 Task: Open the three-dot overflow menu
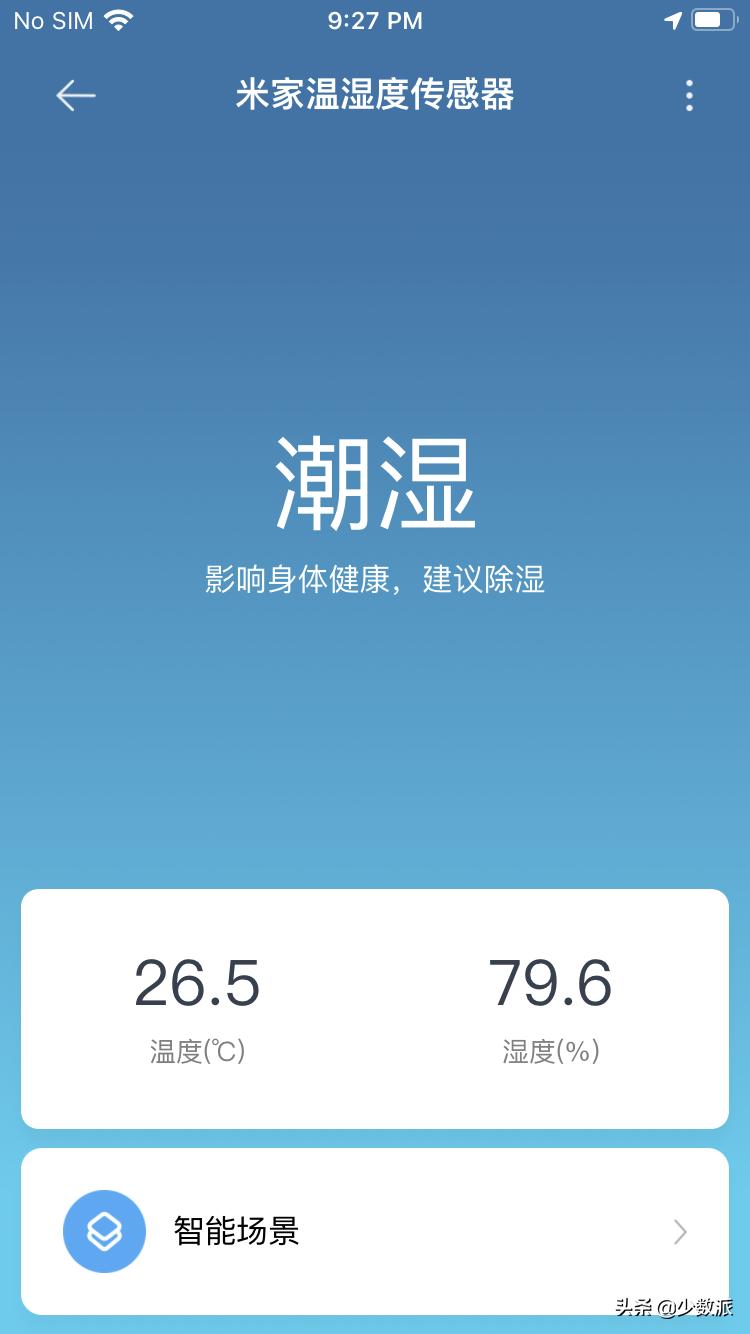click(x=688, y=95)
